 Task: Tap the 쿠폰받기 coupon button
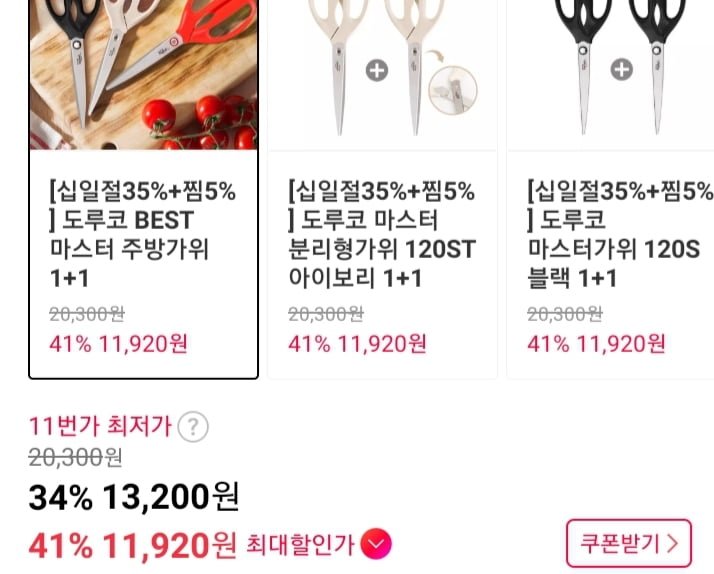click(x=629, y=544)
